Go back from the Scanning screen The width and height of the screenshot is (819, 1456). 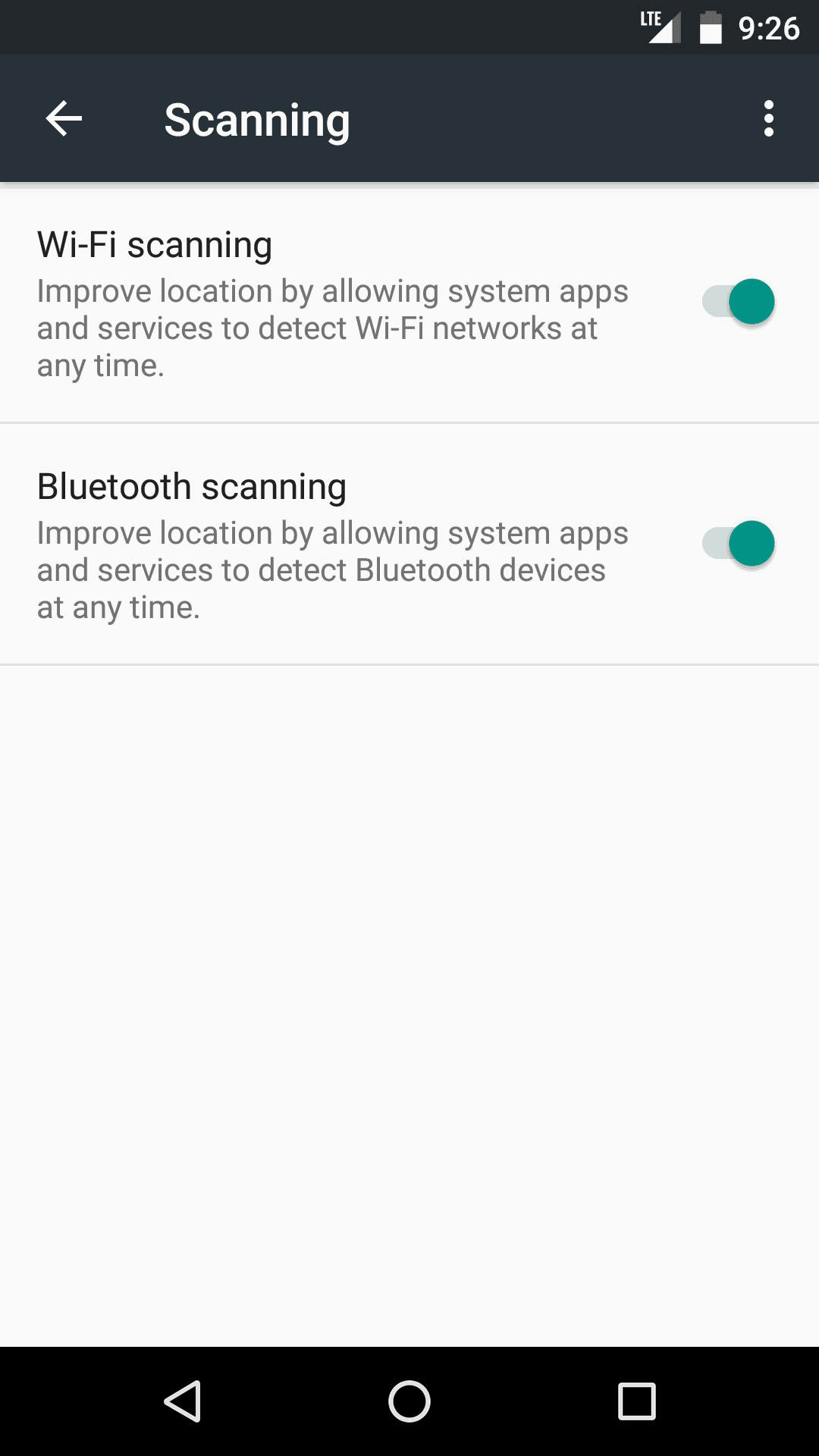64,119
